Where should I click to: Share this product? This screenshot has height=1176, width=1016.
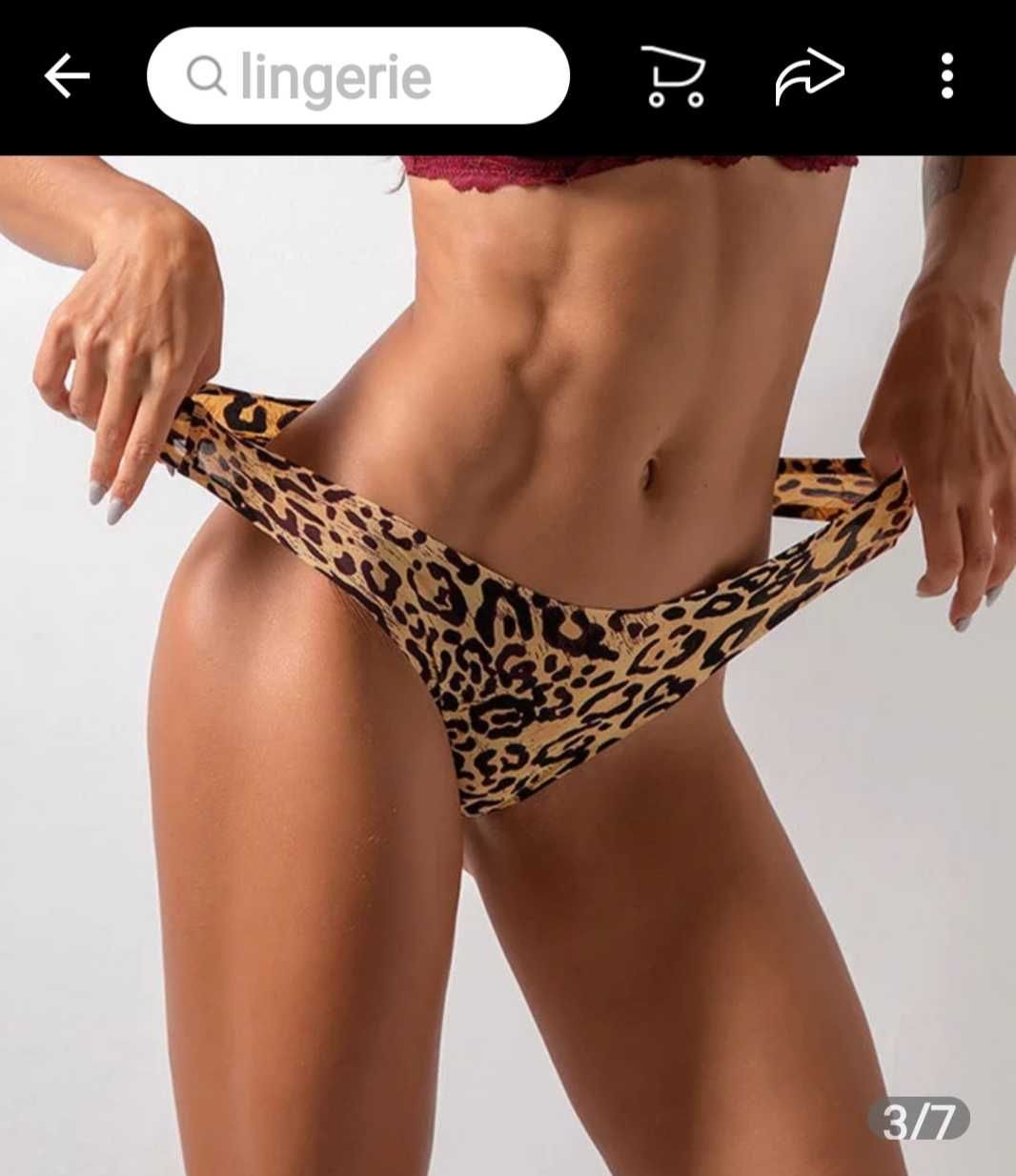[809, 76]
